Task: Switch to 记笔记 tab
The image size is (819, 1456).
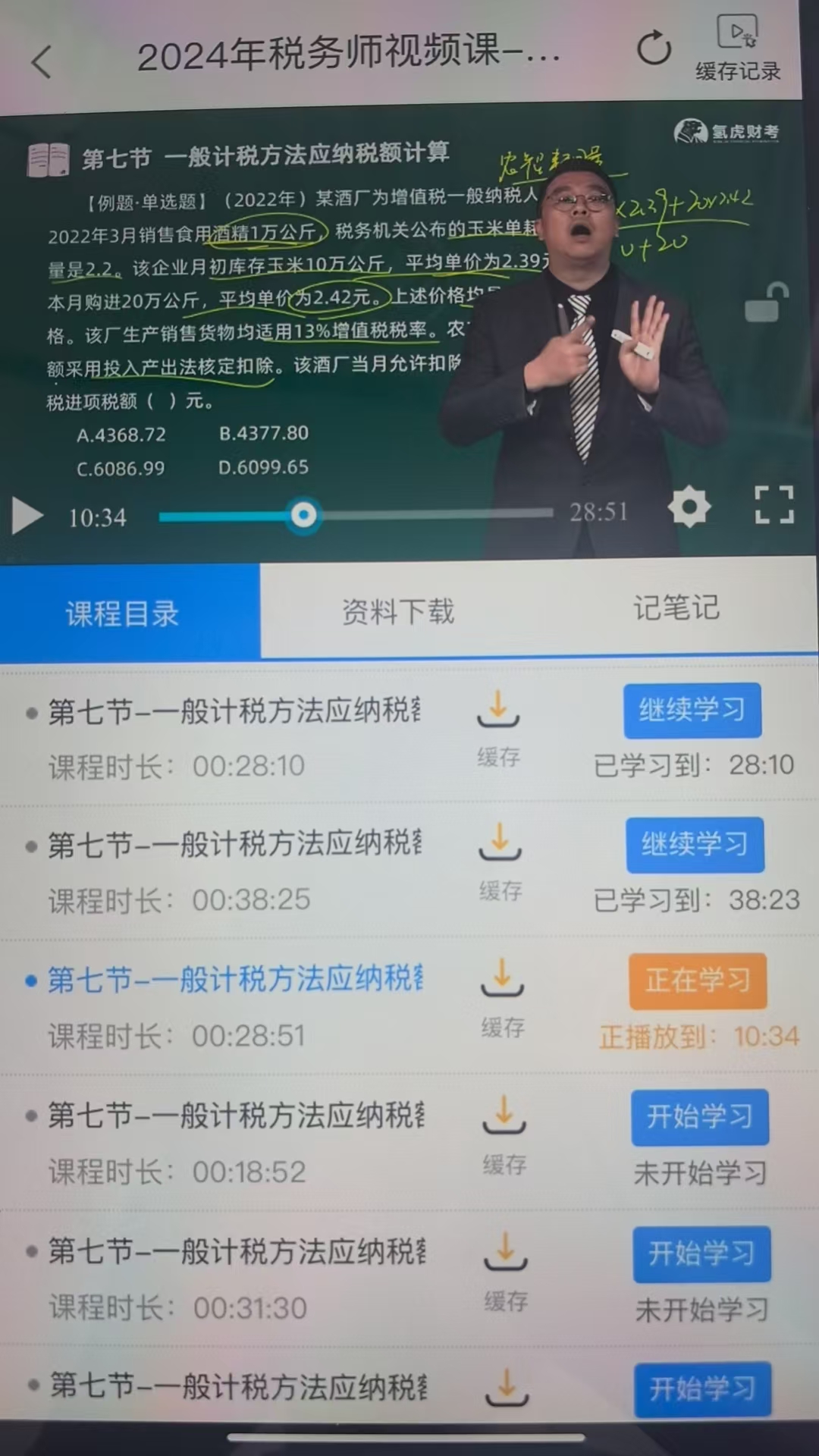Action: point(676,608)
